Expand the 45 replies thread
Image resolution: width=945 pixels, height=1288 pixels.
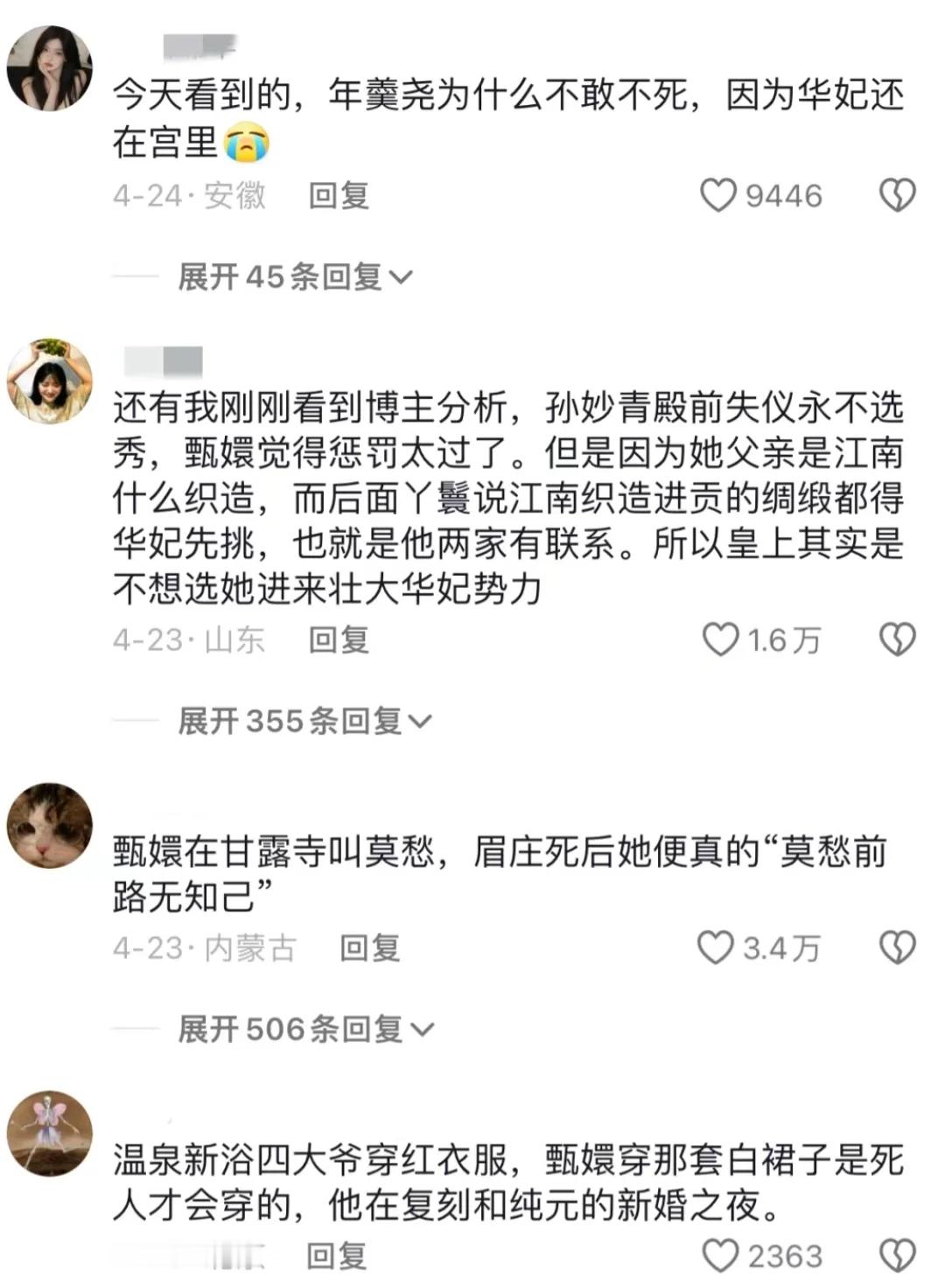pos(291,274)
